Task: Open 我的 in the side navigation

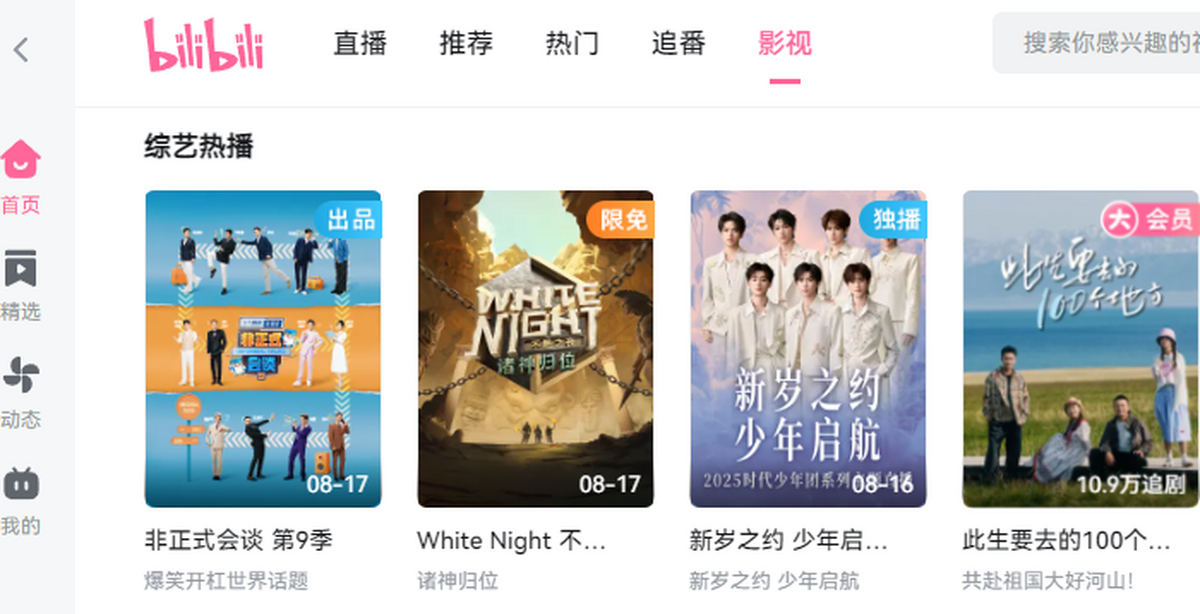Action: point(21,500)
